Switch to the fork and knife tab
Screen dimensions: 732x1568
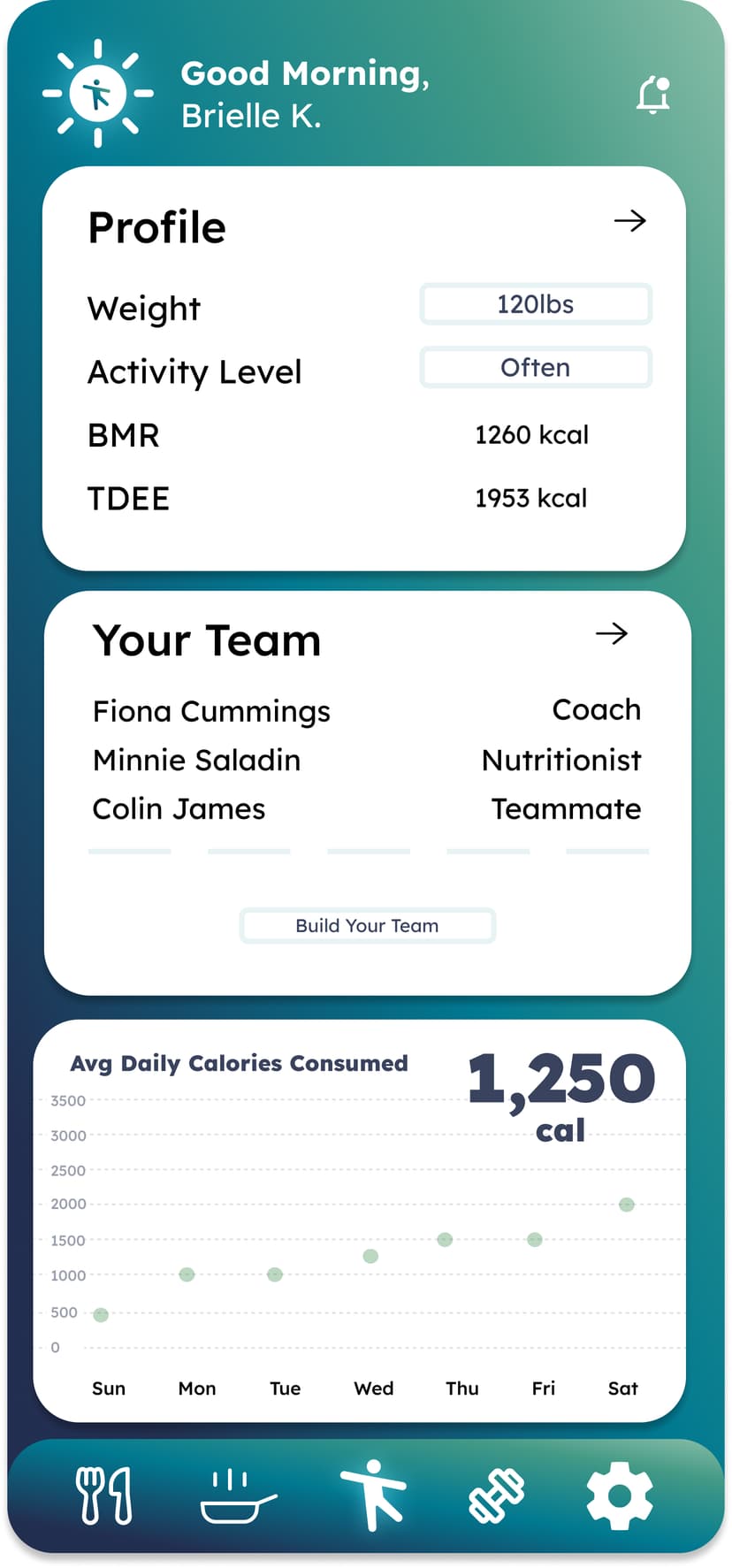104,1495
